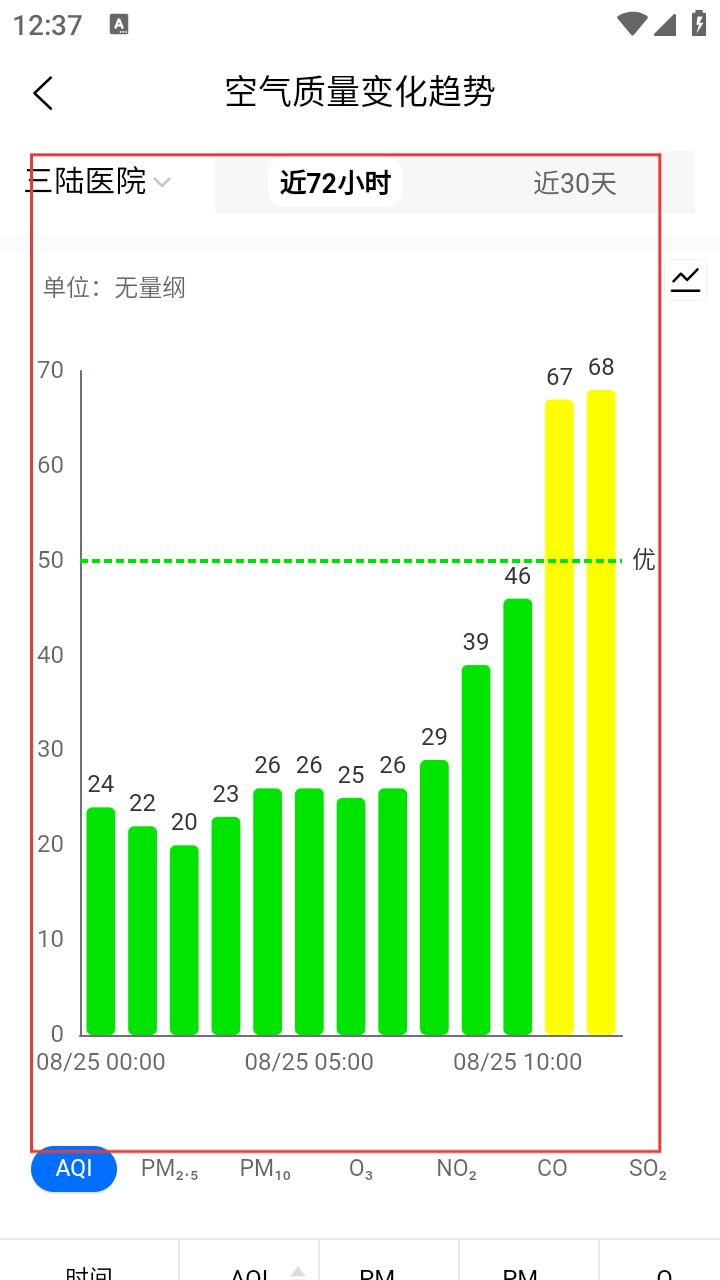Screen dimensions: 720x1280
Task: View the CO trend chart
Action: click(x=552, y=1168)
